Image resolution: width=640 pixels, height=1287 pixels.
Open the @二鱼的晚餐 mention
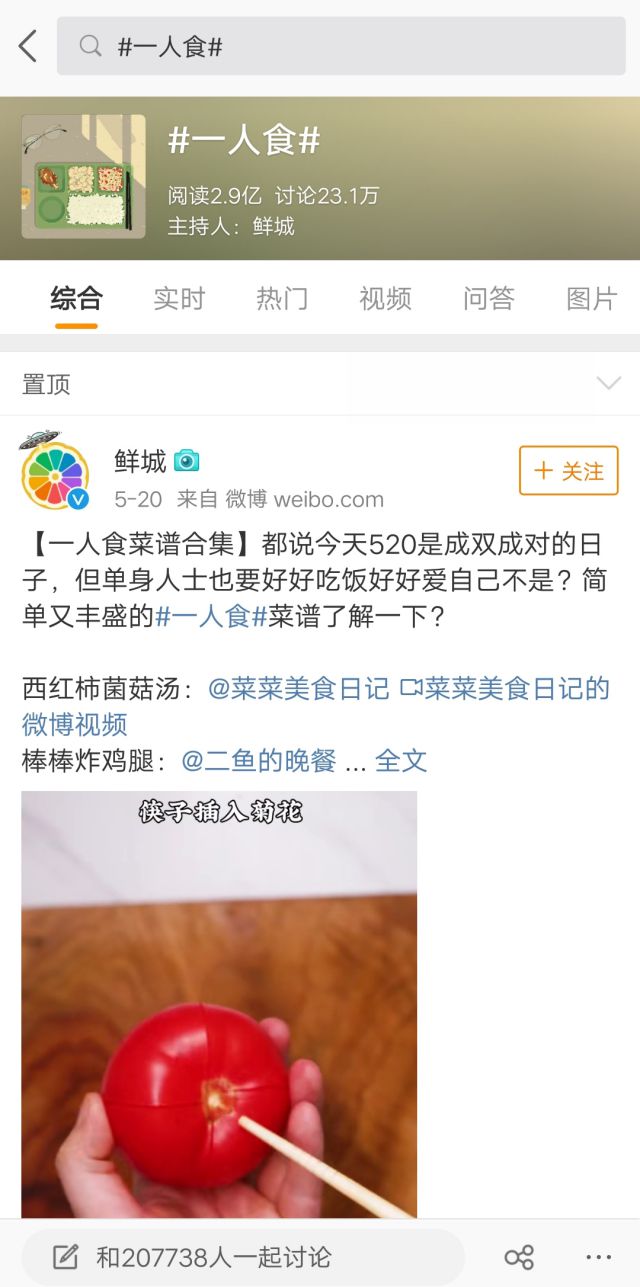tap(259, 761)
